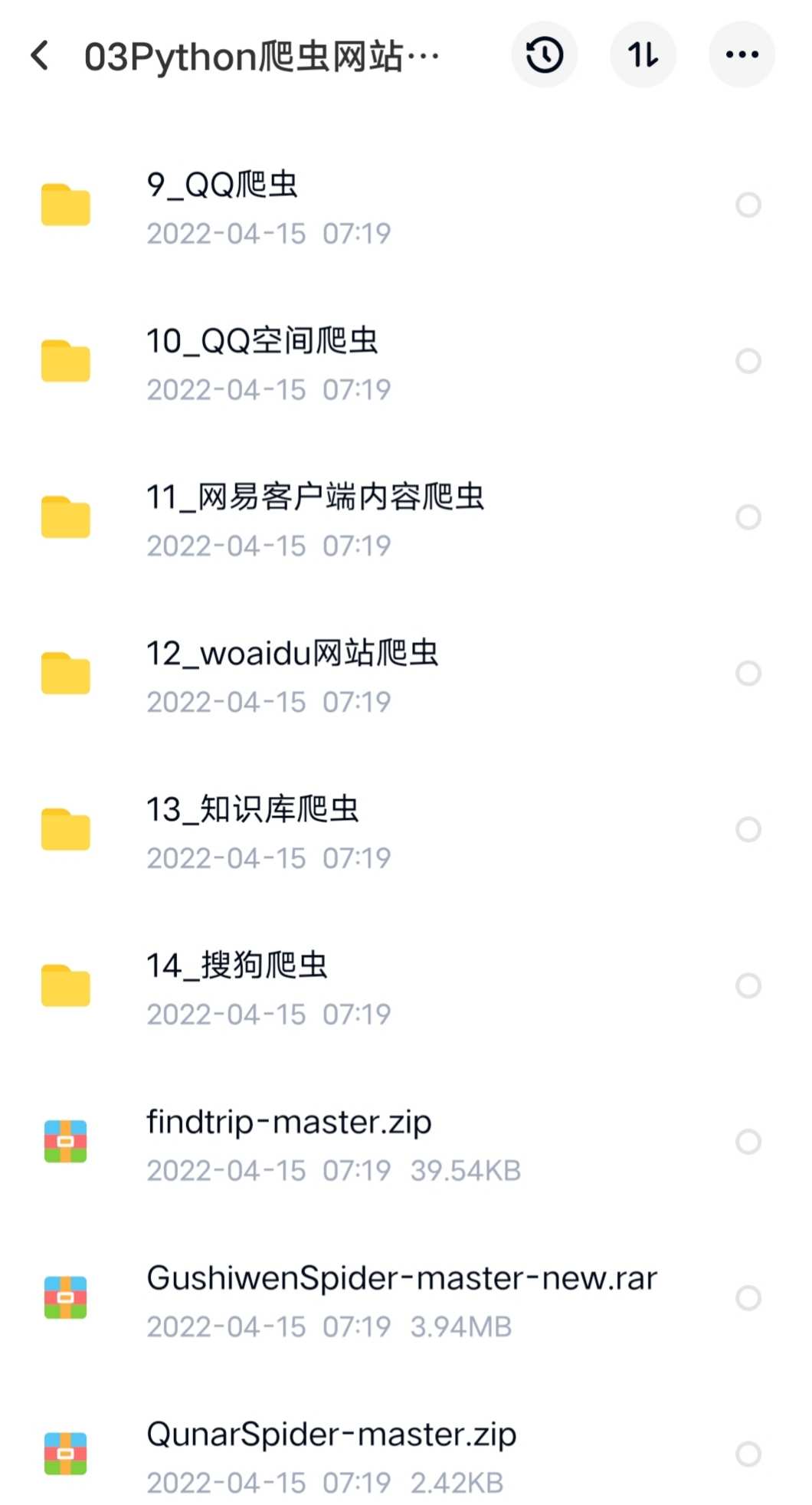This screenshot has height=1505, width=812.
Task: Click the 03Python爬虫网站 title text
Action: [260, 55]
